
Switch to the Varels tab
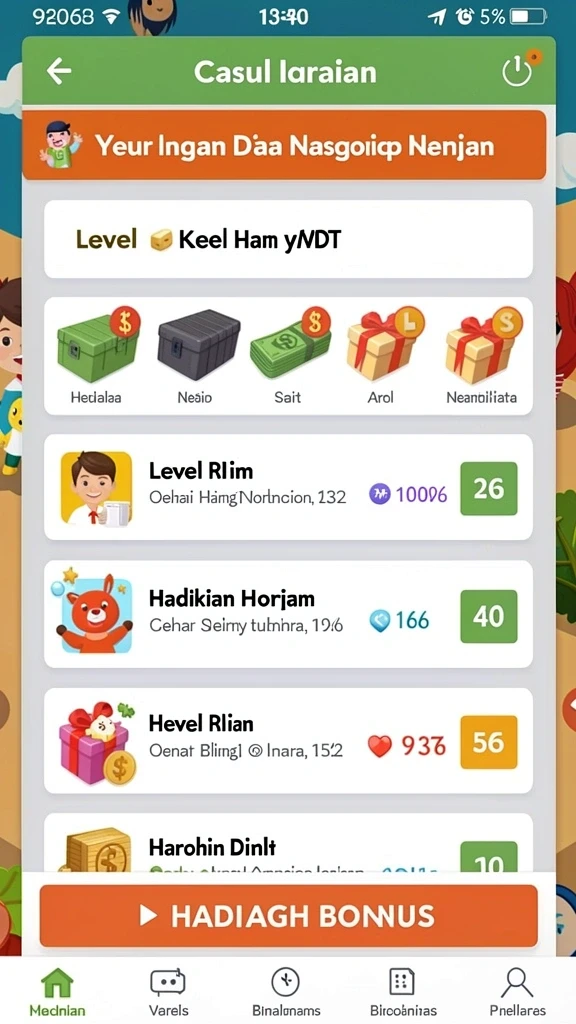(x=168, y=991)
